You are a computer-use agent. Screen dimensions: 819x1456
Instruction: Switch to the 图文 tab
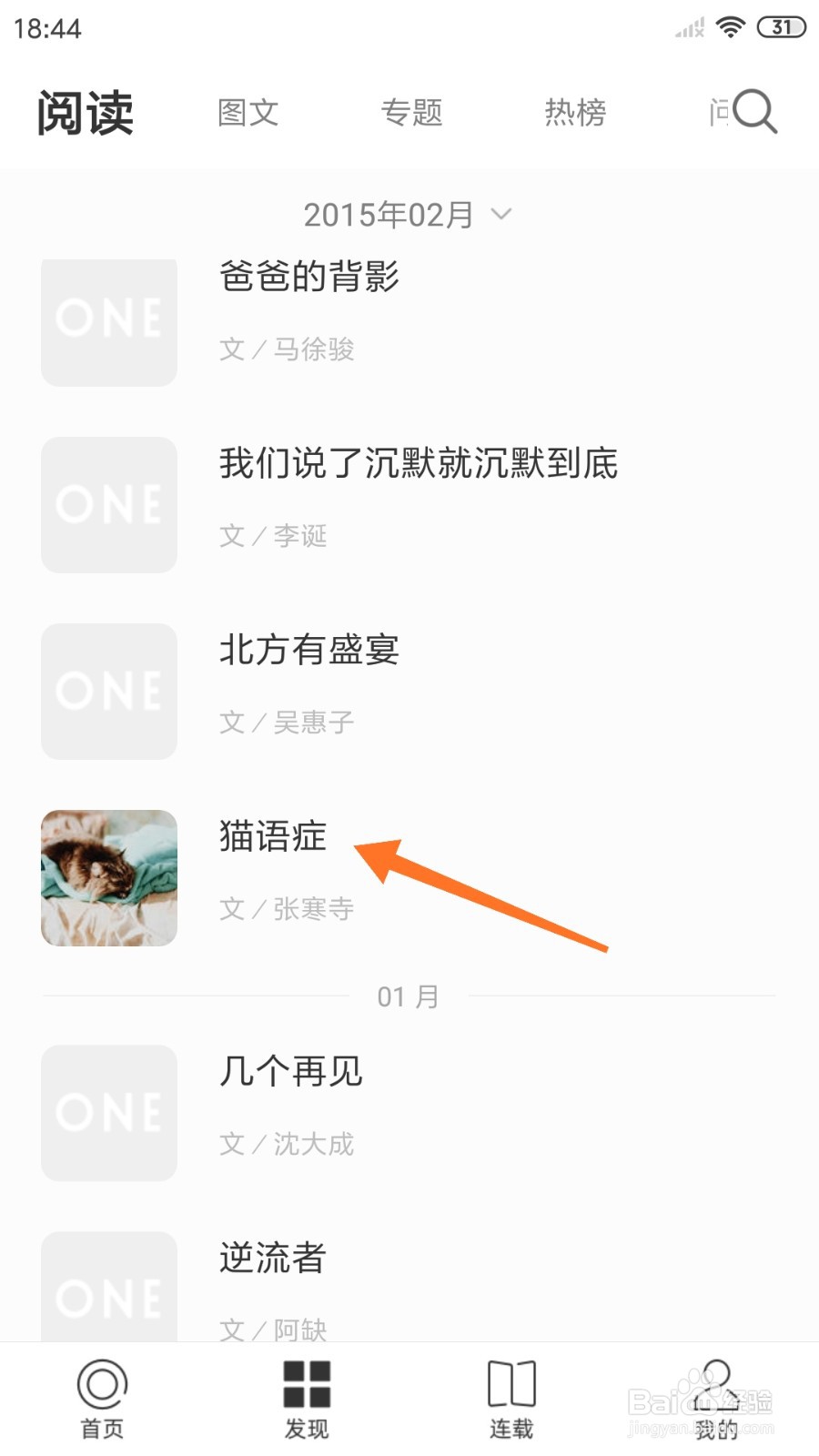click(248, 111)
